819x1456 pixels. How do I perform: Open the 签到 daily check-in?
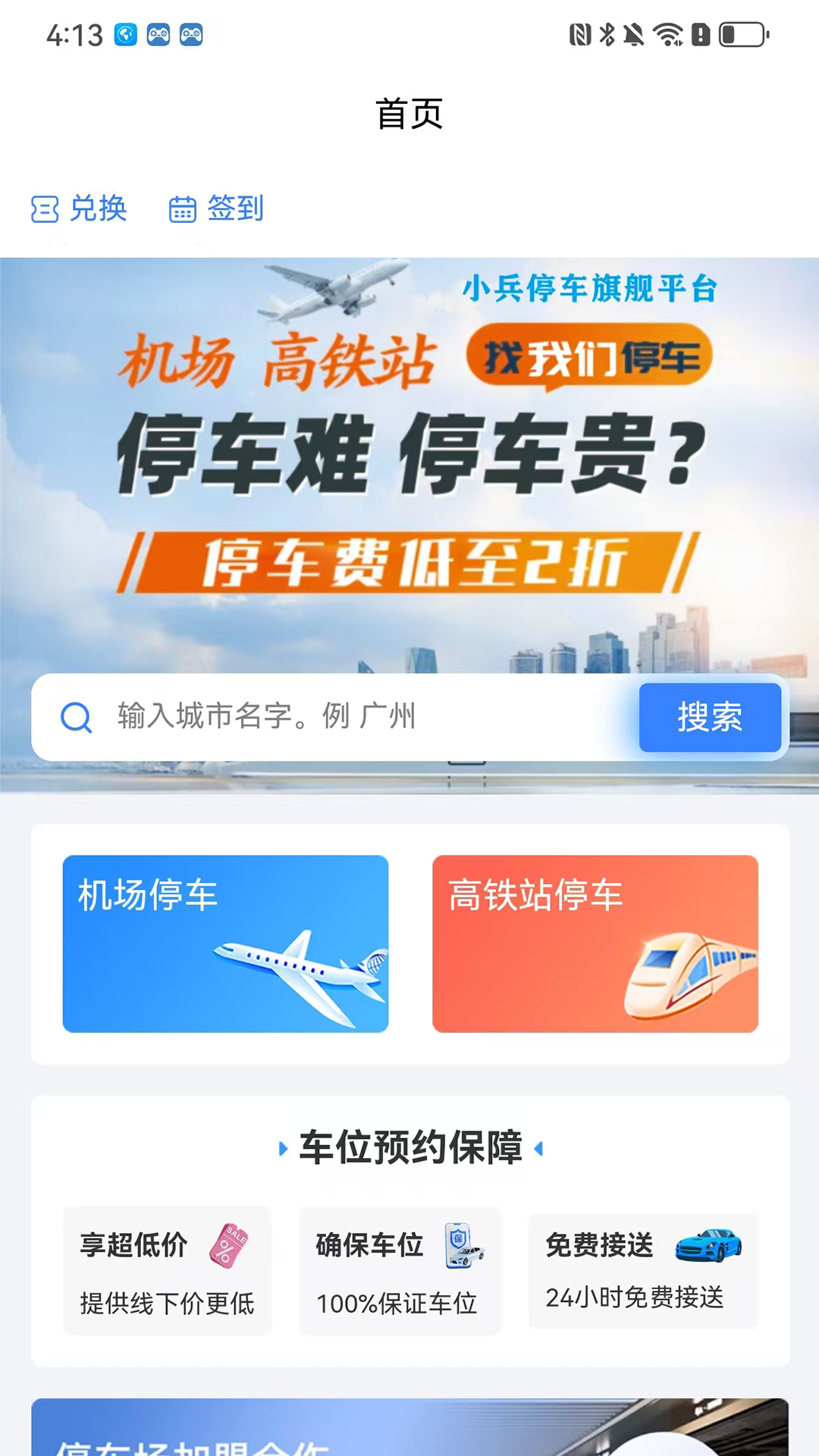pos(216,209)
